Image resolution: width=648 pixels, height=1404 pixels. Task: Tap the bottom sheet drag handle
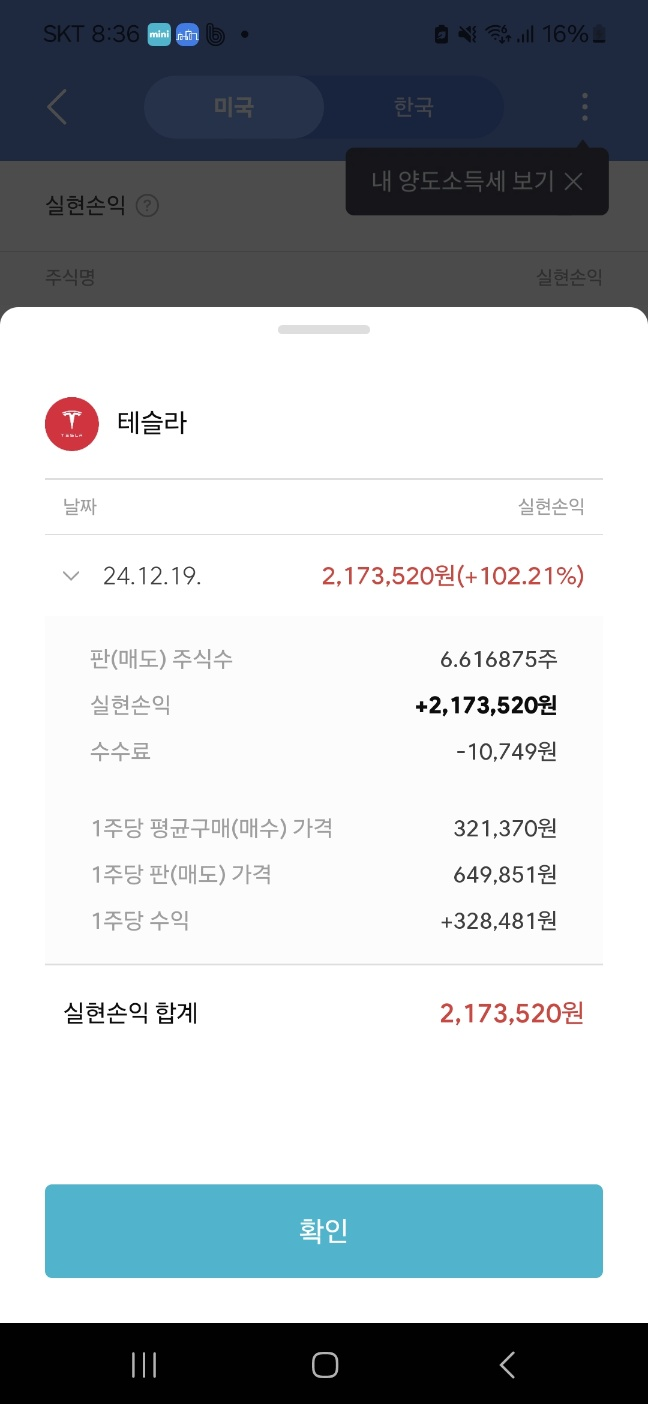point(324,329)
